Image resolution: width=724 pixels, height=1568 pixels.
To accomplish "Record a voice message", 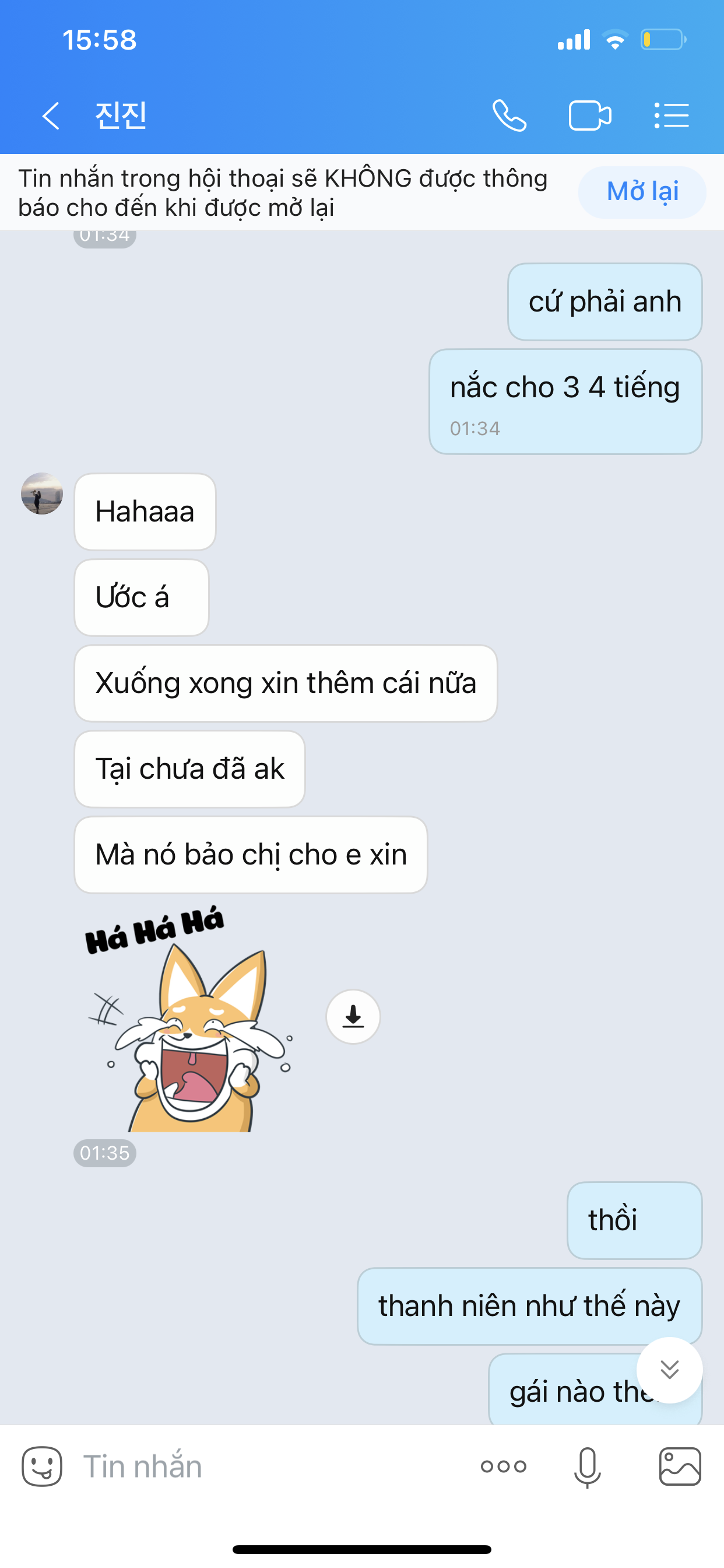I will coord(587,1466).
